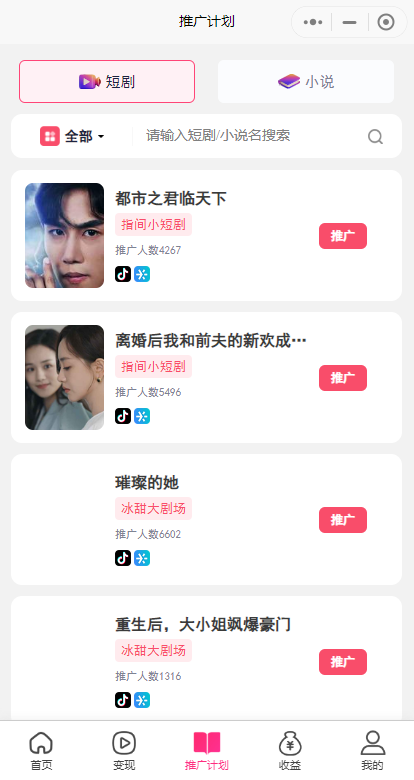Switch to the 收益 tab
The width and height of the screenshot is (414, 780).
tap(290, 751)
